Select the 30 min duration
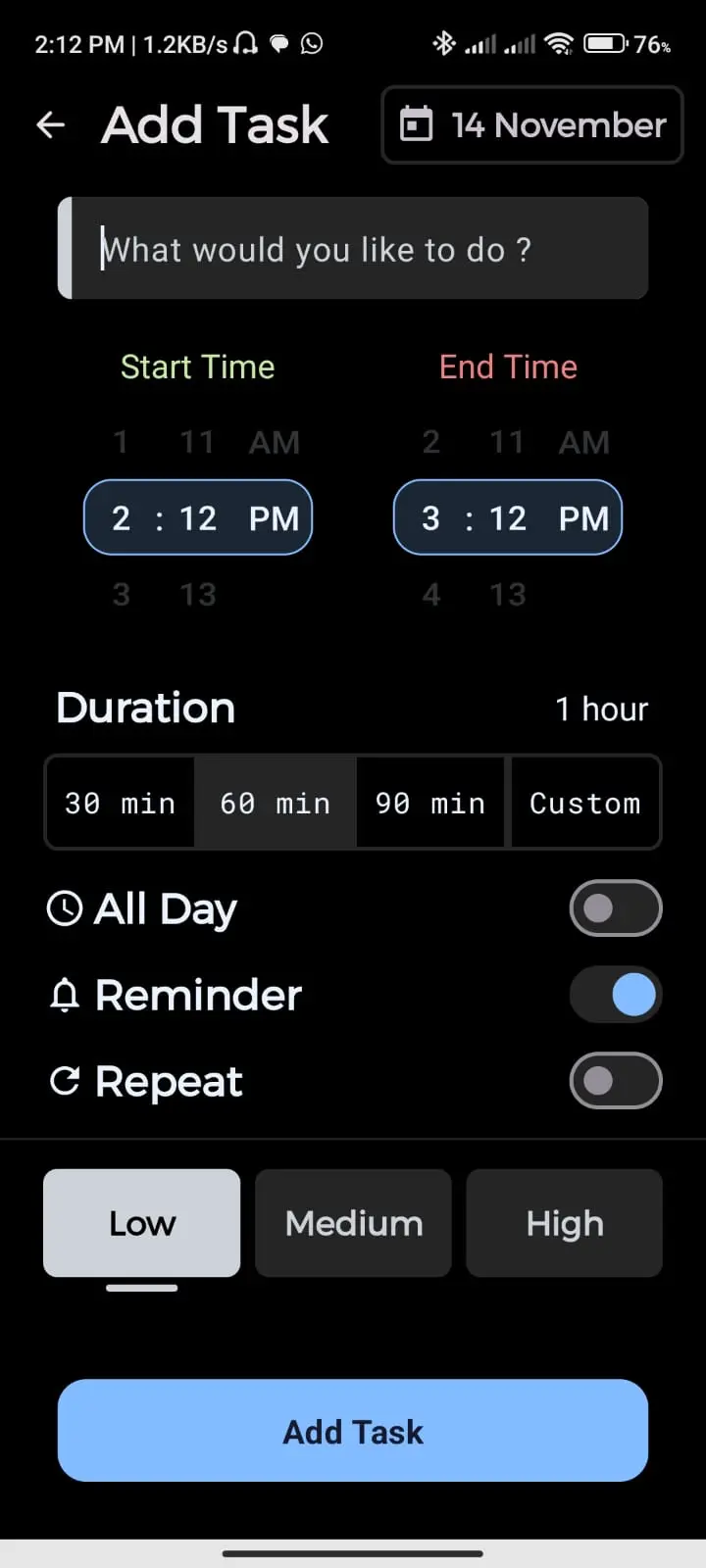 click(120, 803)
